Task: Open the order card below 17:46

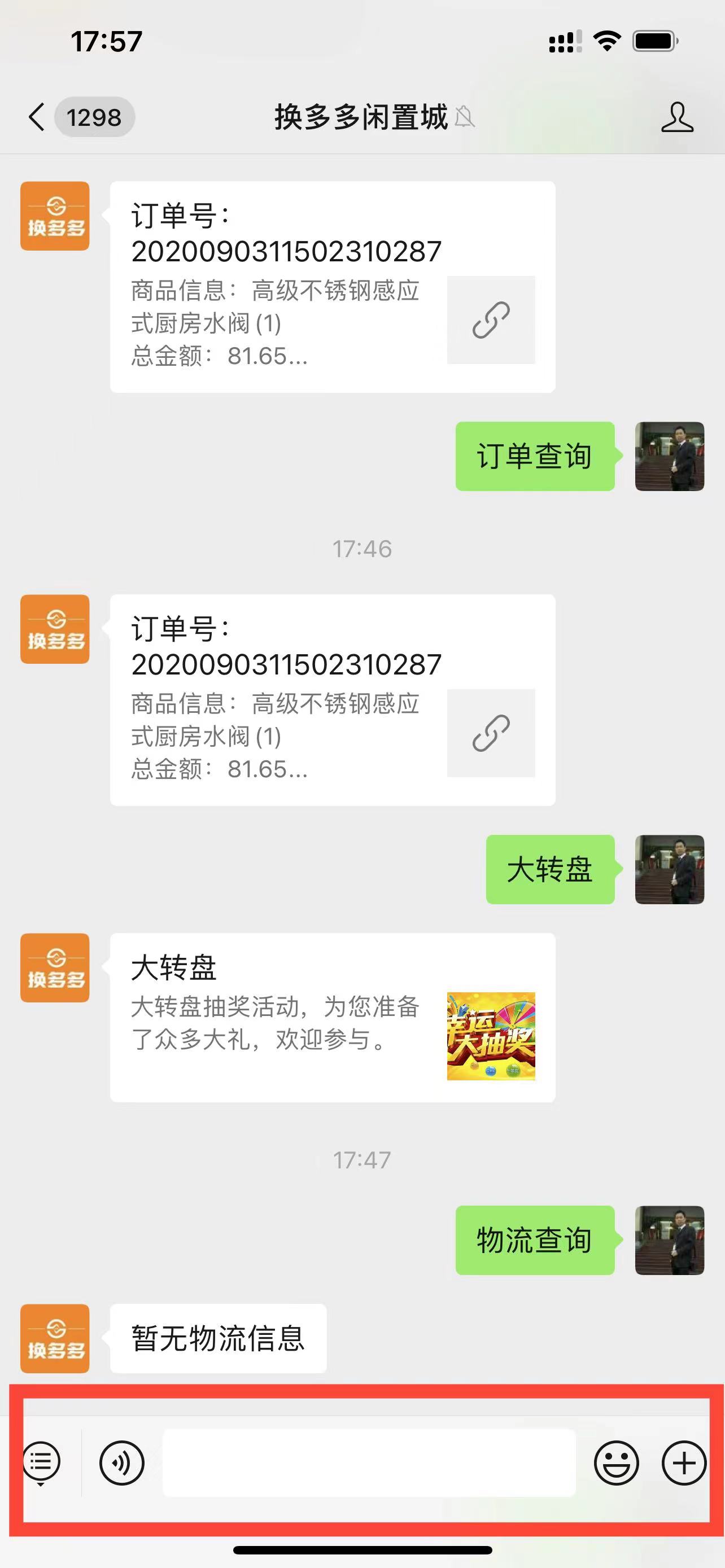Action: click(x=333, y=700)
